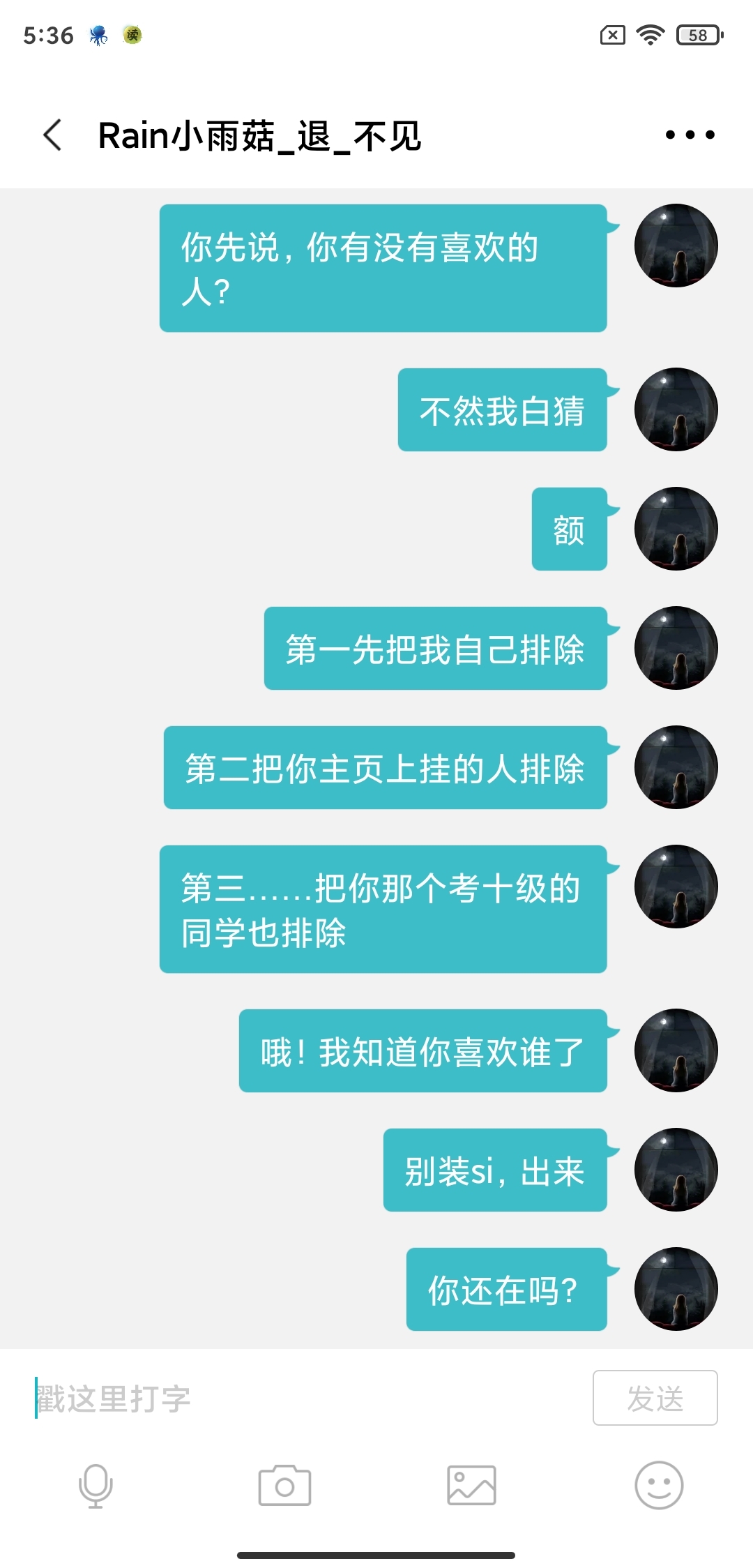Open the emoji smiley picker
753x1568 pixels.
[x=659, y=1486]
